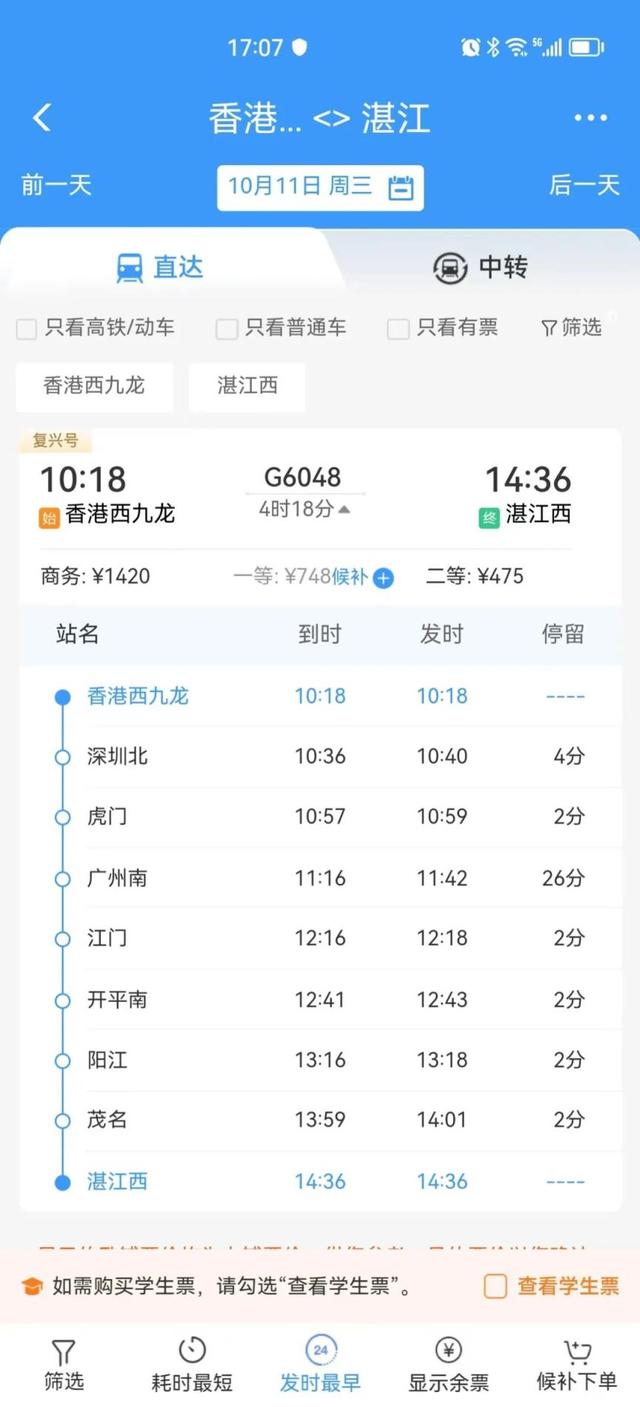Viewport: 640px width, 1407px height.
Task: Select the 香港西九龙 station chip
Action: coord(94,386)
